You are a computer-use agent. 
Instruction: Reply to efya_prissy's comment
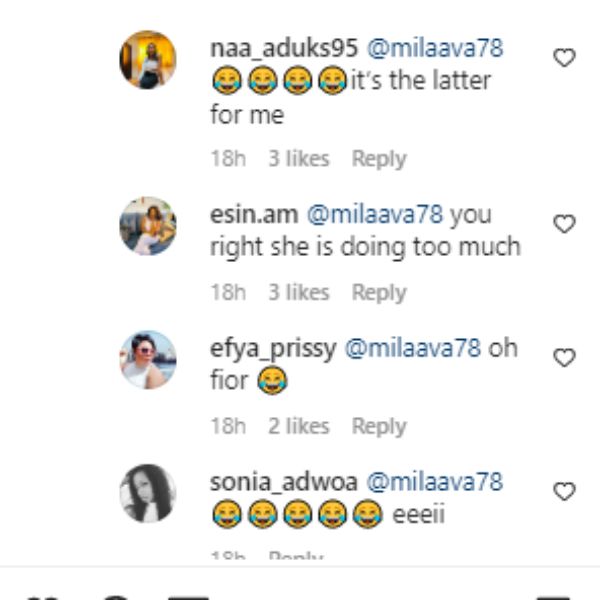(379, 426)
